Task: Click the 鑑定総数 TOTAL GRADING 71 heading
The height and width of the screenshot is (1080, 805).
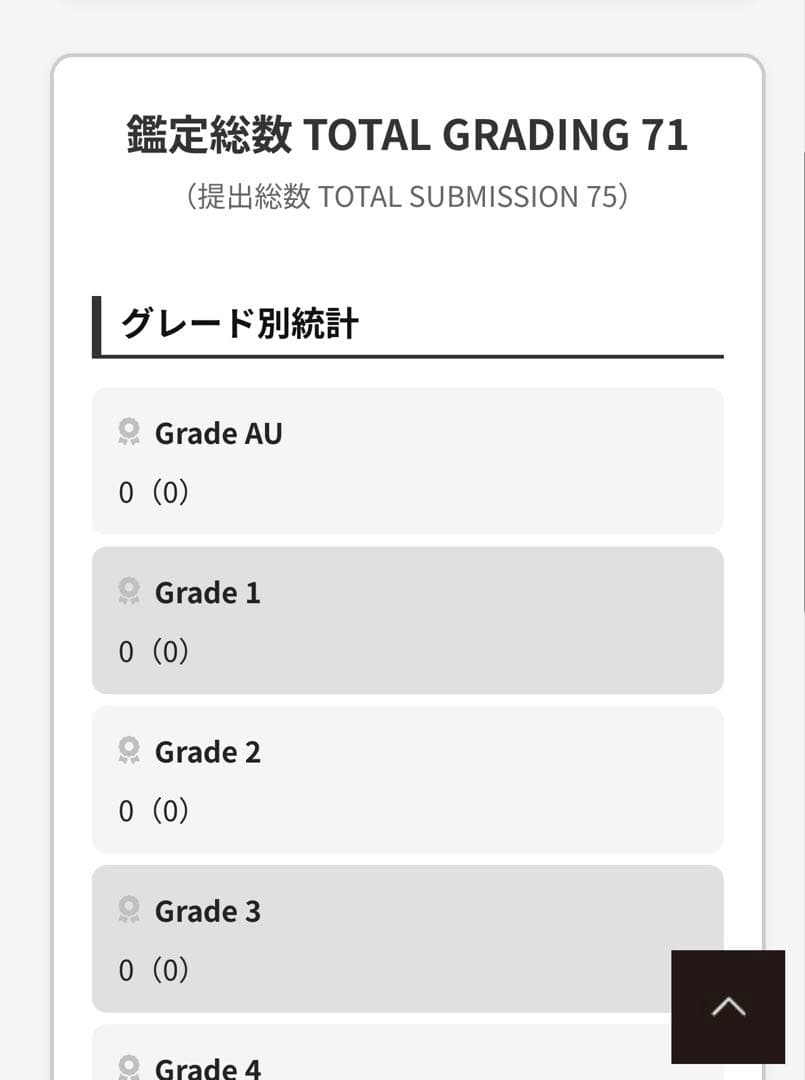Action: (x=404, y=135)
